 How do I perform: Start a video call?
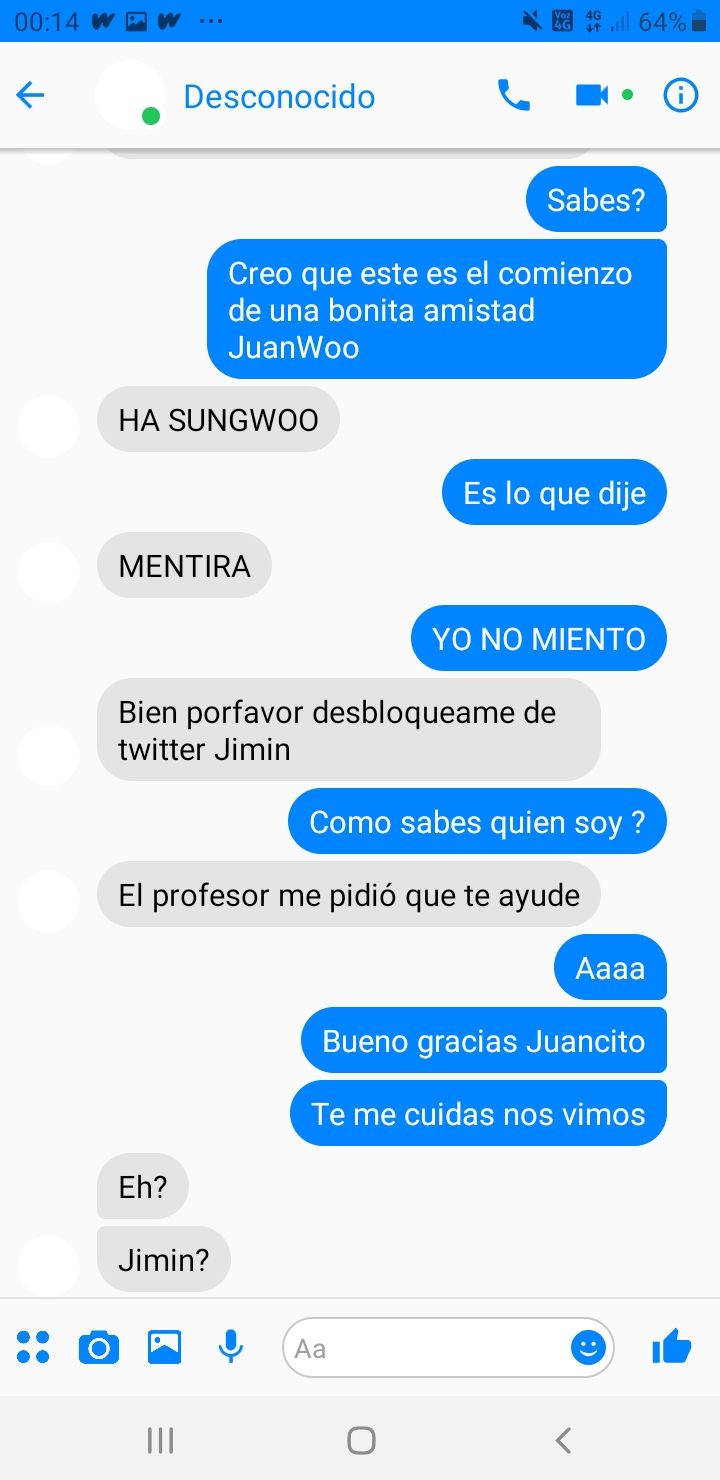pyautogui.click(x=592, y=95)
